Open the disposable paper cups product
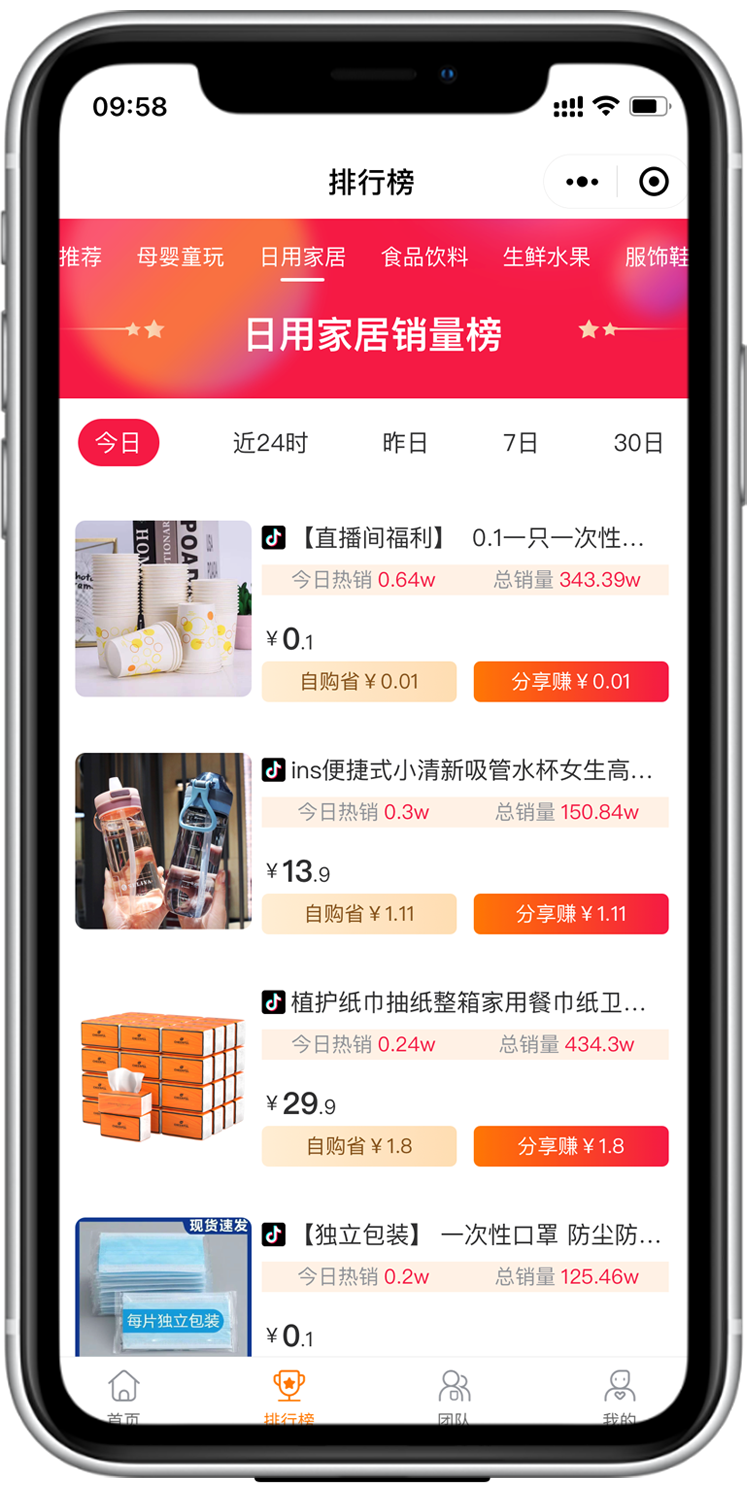This screenshot has height=1488, width=750. click(x=164, y=608)
